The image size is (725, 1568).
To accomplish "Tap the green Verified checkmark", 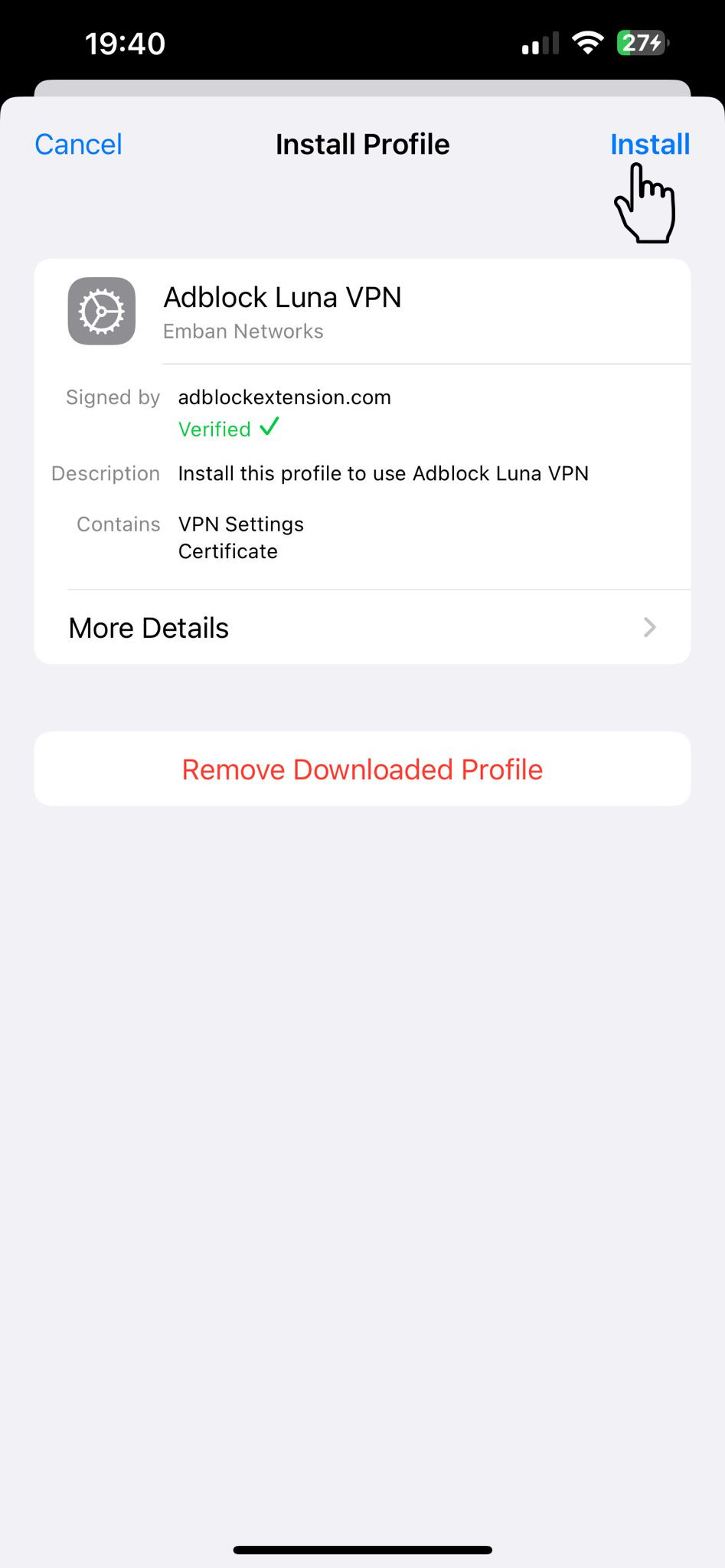I will pos(269,428).
